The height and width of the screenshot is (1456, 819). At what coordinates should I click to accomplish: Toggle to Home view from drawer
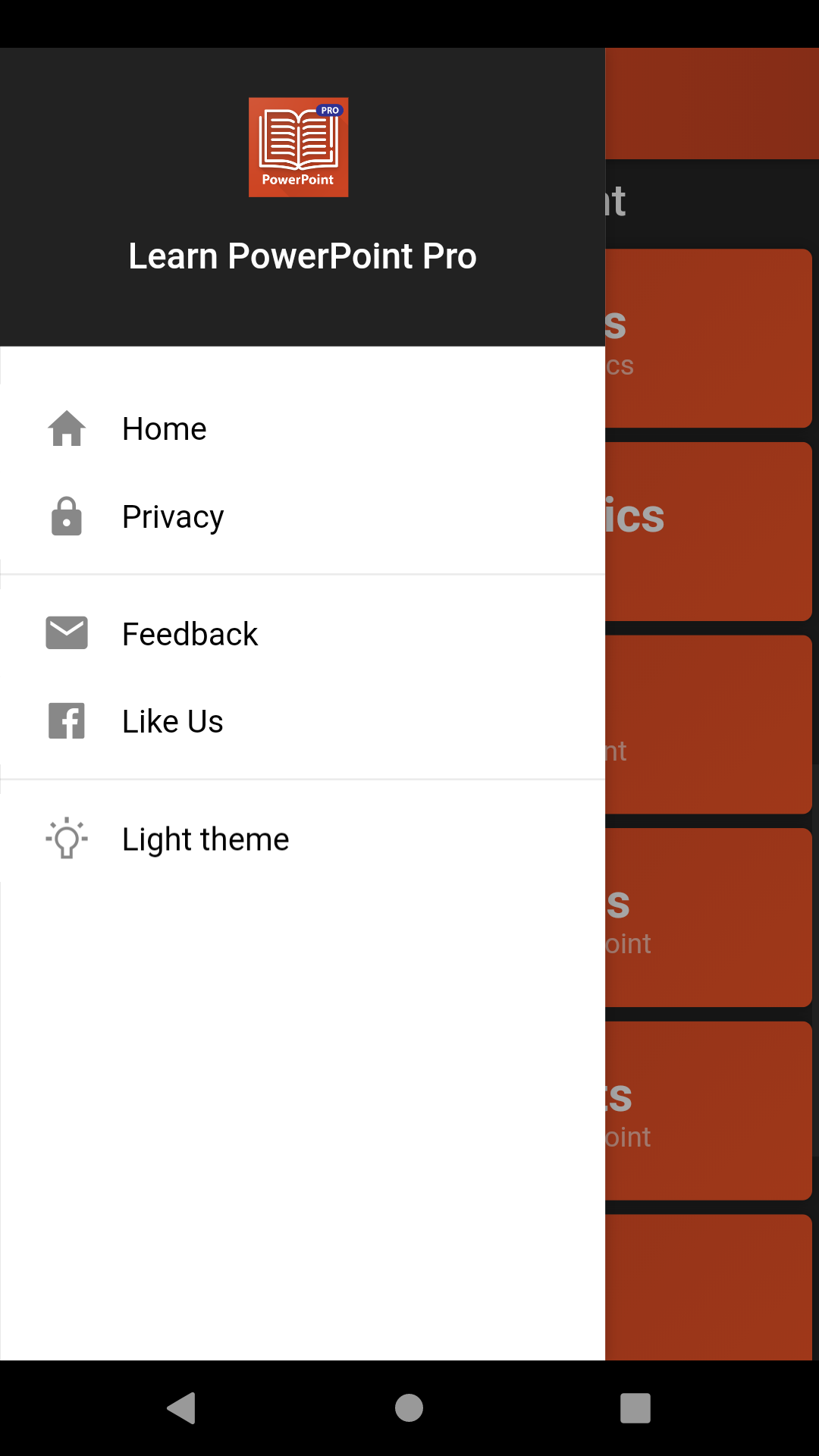(x=164, y=428)
